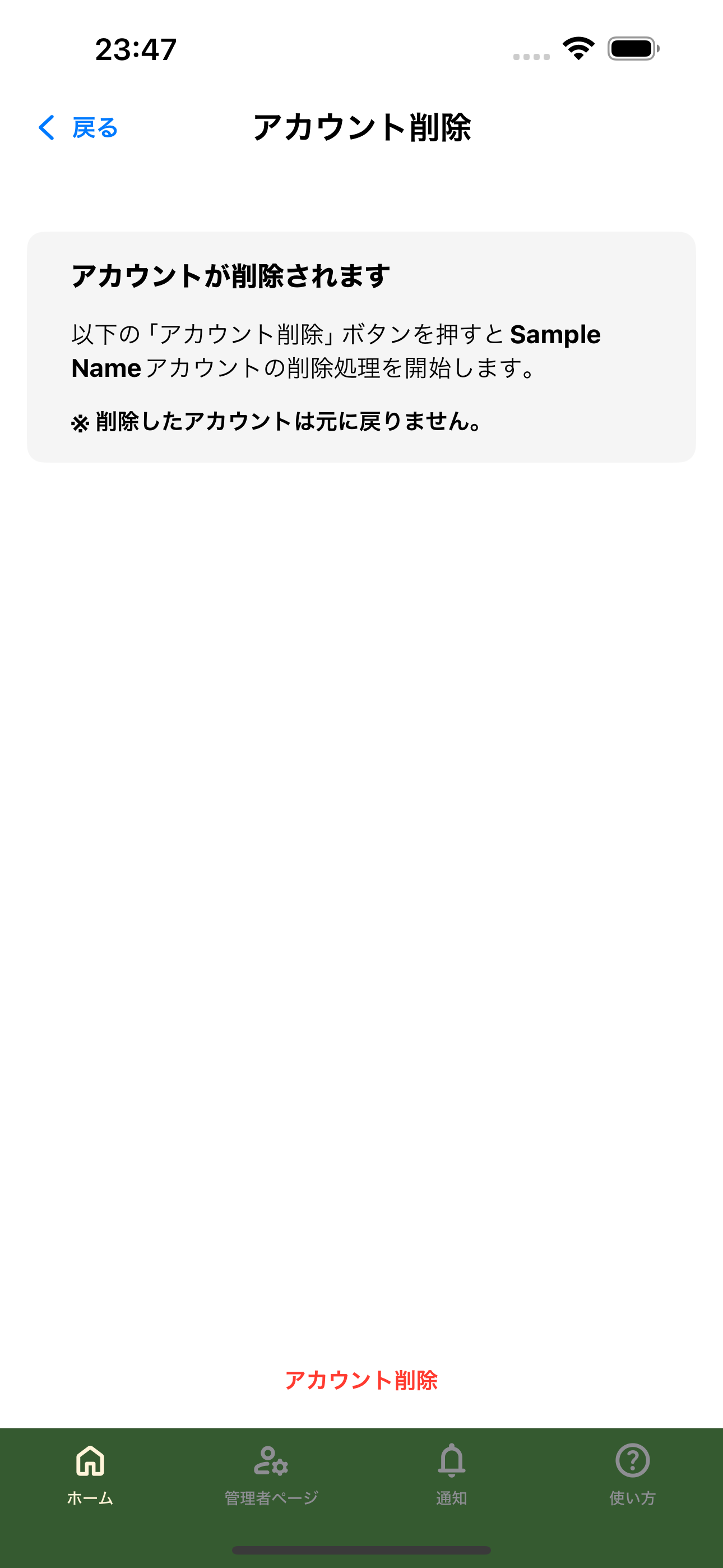
Task: Click the back chevron arrow next to 戻る
Action: [x=47, y=128]
